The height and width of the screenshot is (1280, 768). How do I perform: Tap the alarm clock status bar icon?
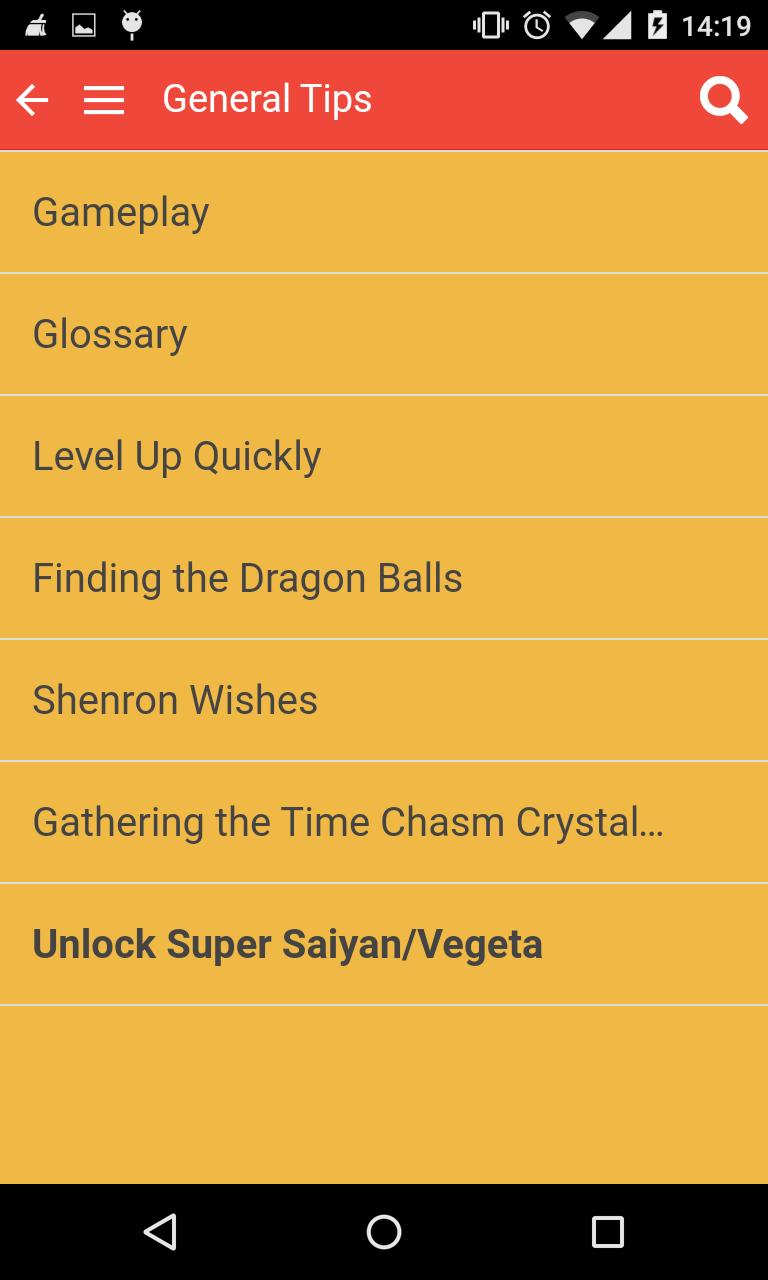(x=535, y=24)
